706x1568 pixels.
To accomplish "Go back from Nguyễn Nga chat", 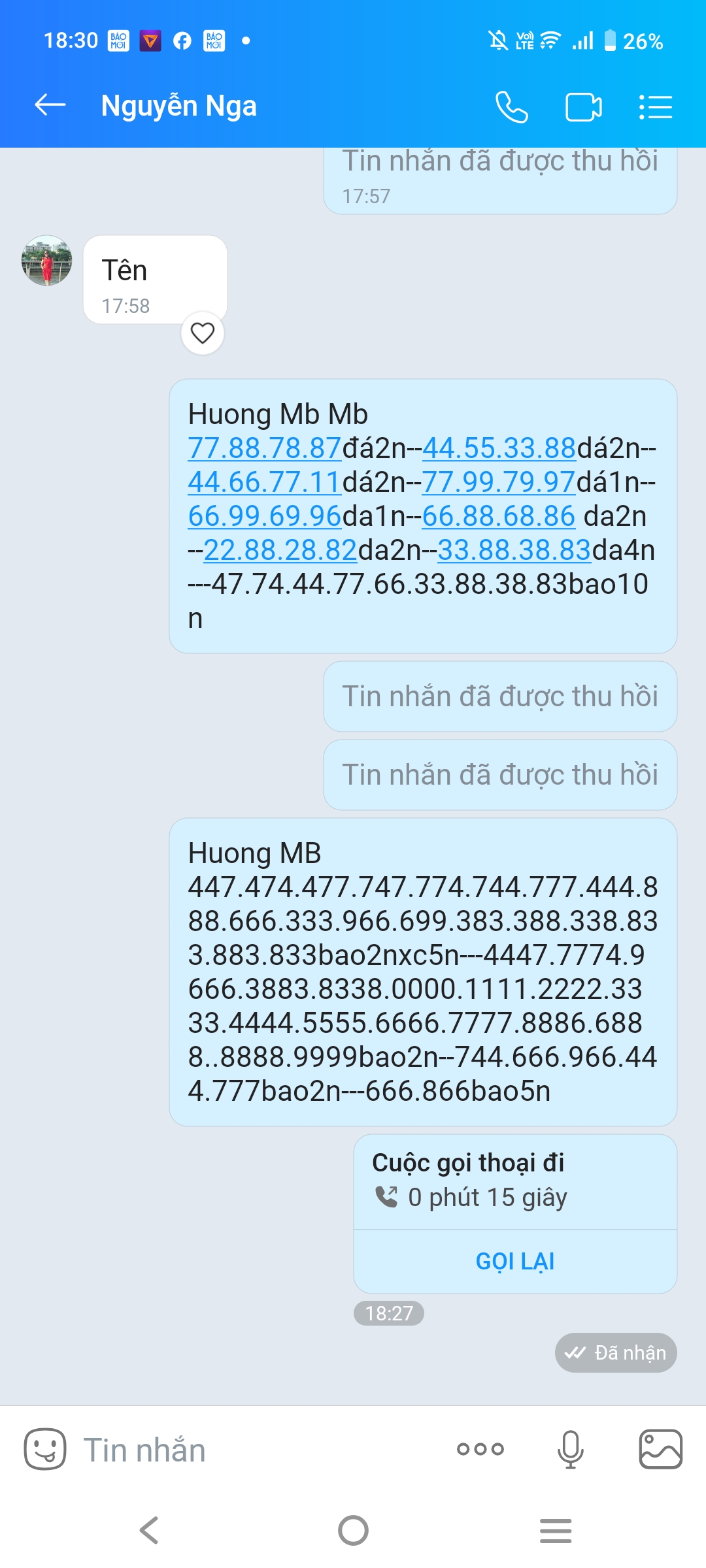I will (50, 105).
